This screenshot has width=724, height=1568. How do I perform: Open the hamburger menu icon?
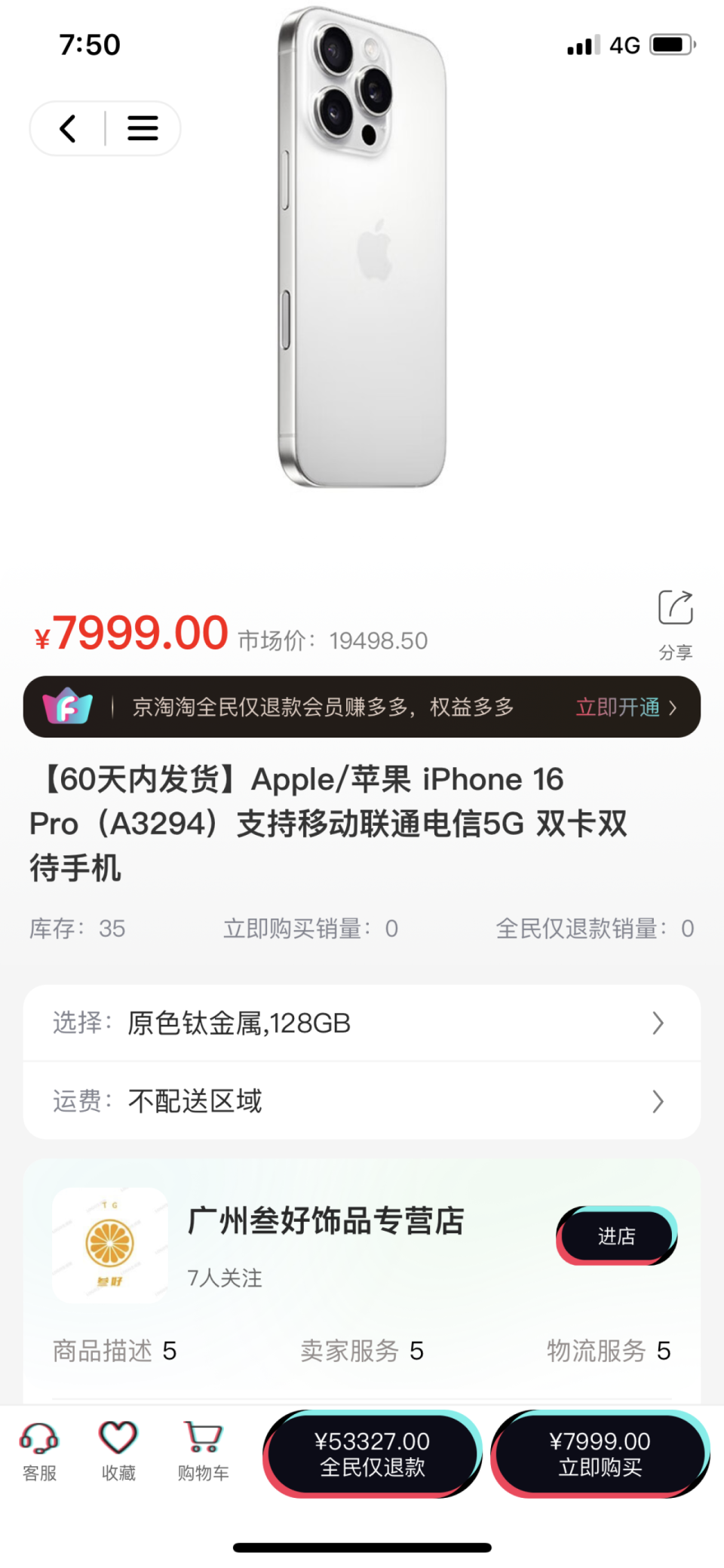143,128
